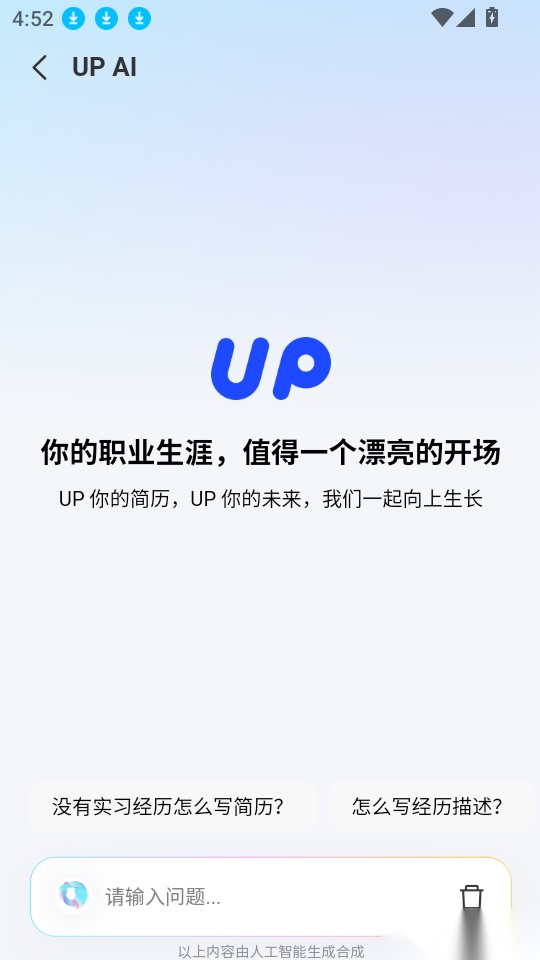Clear the conversation with the trash icon
This screenshot has width=540, height=960.
[471, 897]
